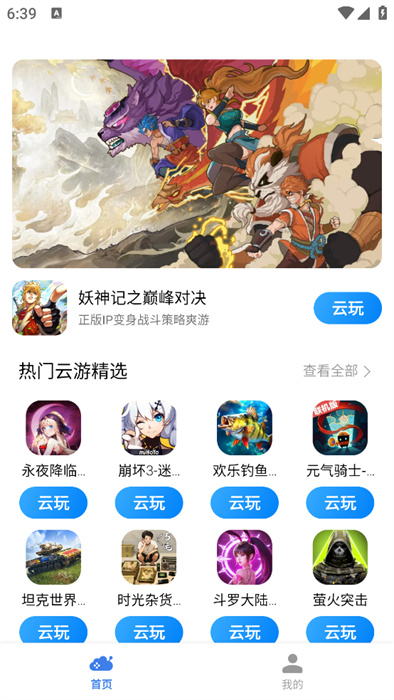
Task: Open the 永夜降临 game icon
Action: click(x=54, y=428)
